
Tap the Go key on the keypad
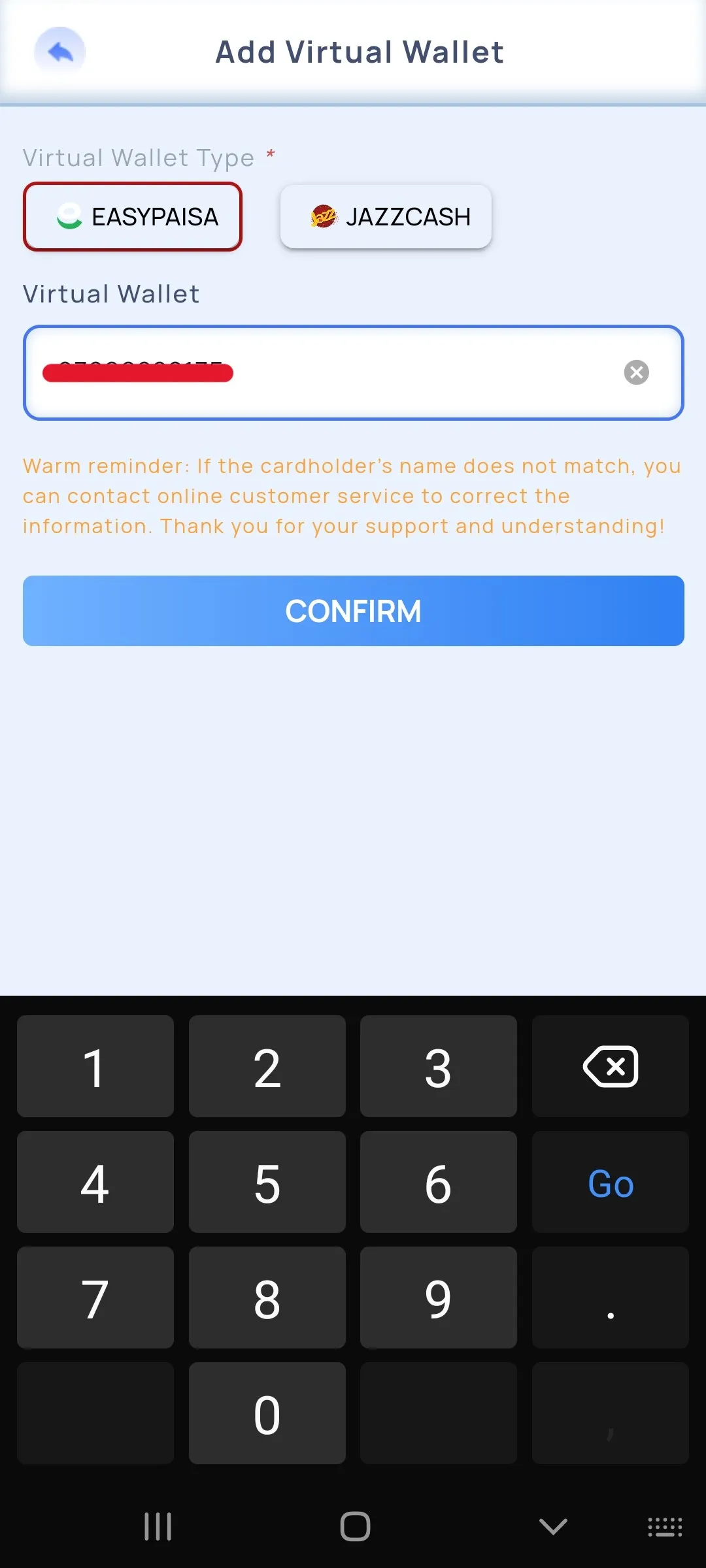tap(610, 1183)
